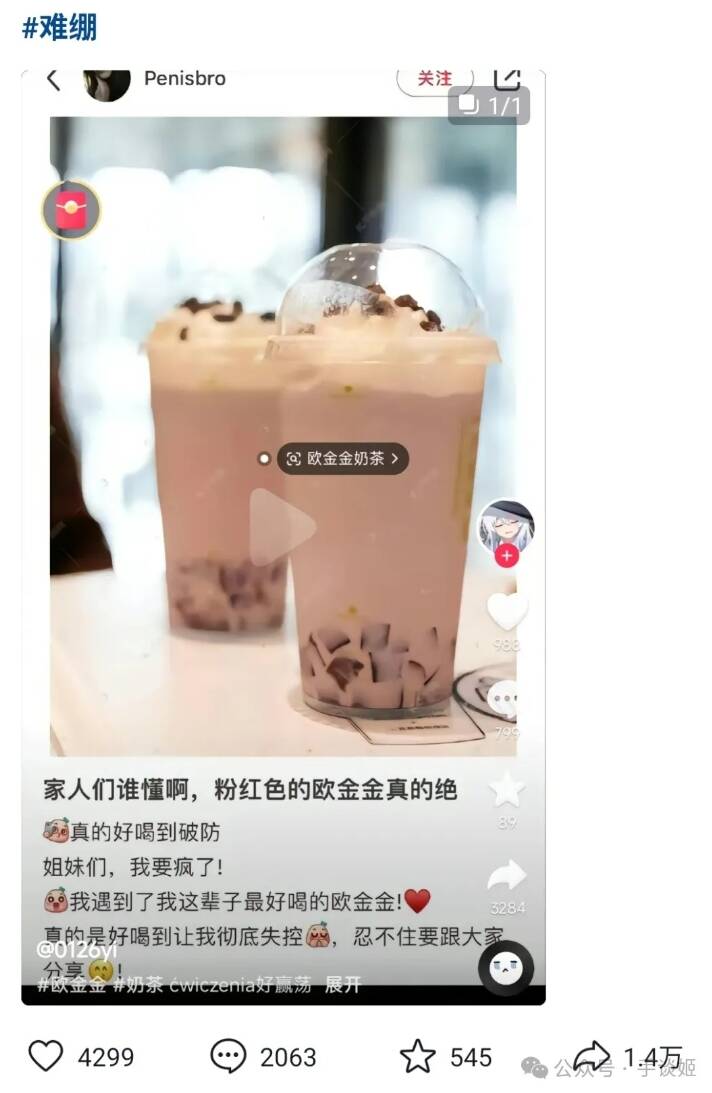Open the 2063 comments
The image size is (712, 1093).
click(x=228, y=1056)
